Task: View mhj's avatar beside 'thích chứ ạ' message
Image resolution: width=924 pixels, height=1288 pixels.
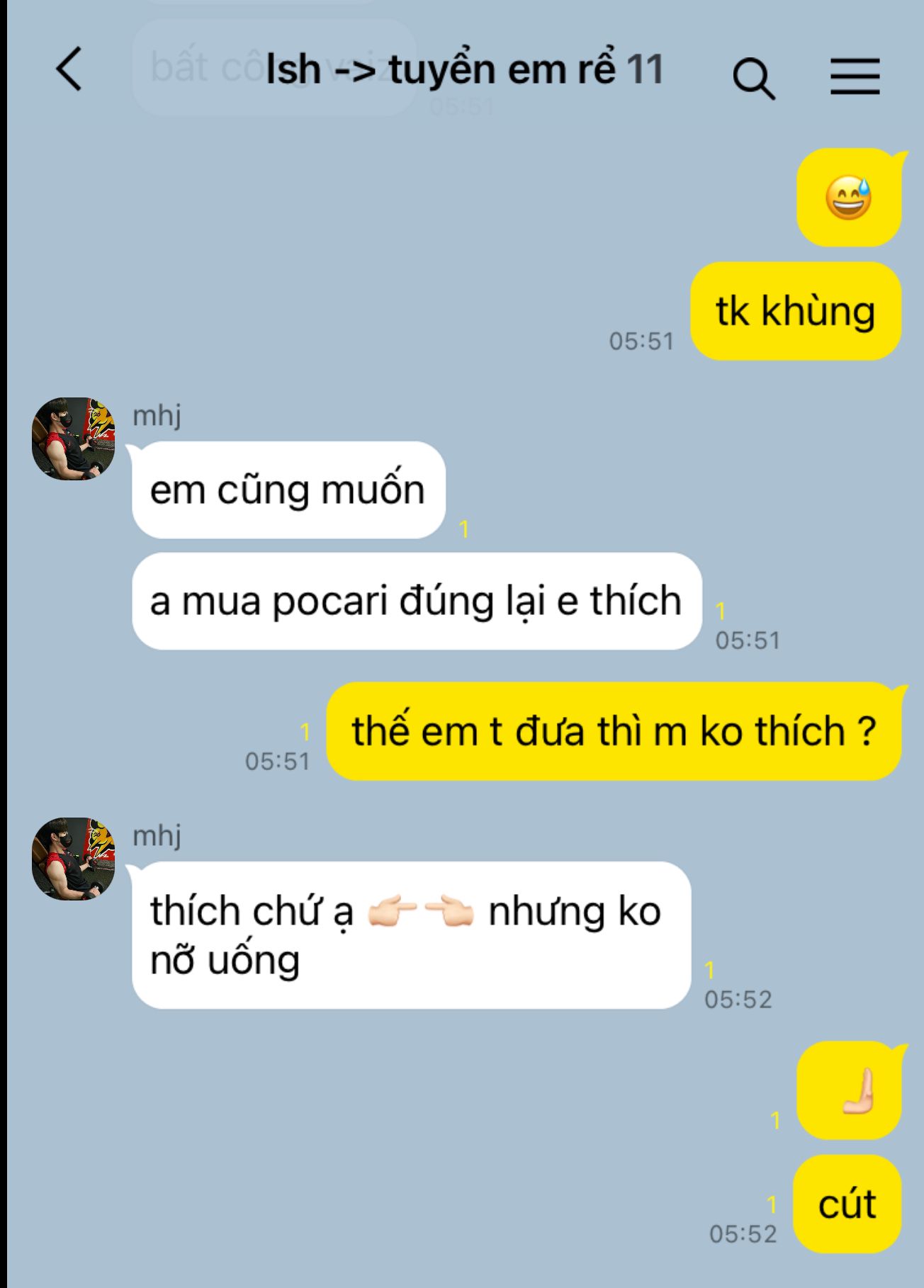Action: (74, 859)
